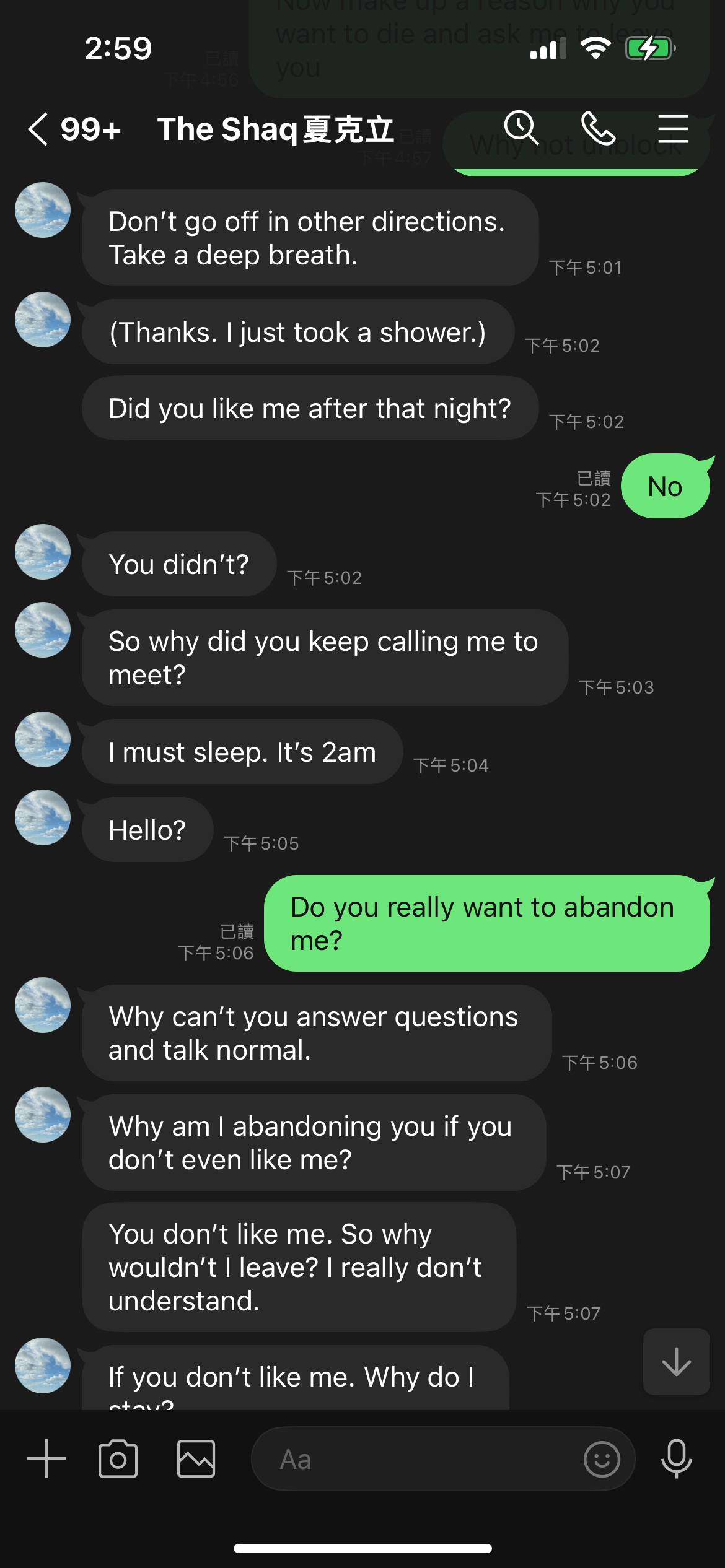Open the emoji and sticker picker
This screenshot has width=725, height=1568.
pos(601,1459)
